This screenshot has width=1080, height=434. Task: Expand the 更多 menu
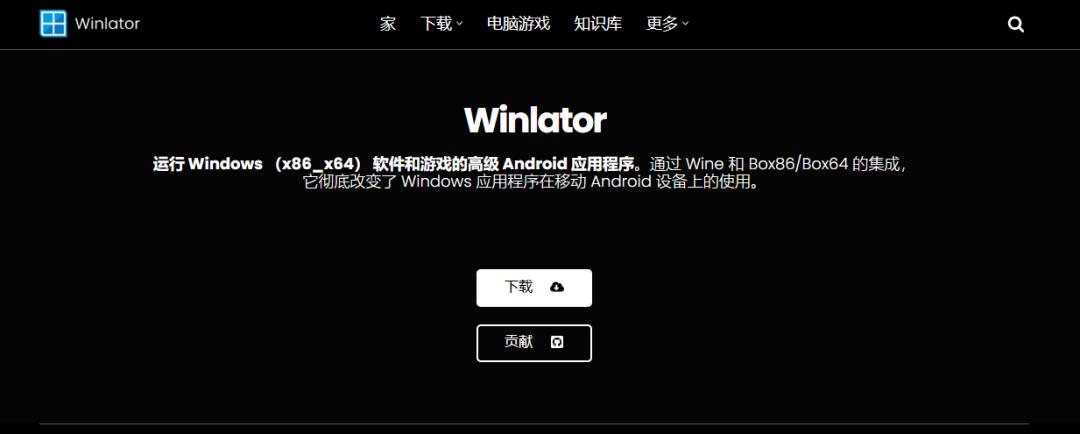[667, 24]
